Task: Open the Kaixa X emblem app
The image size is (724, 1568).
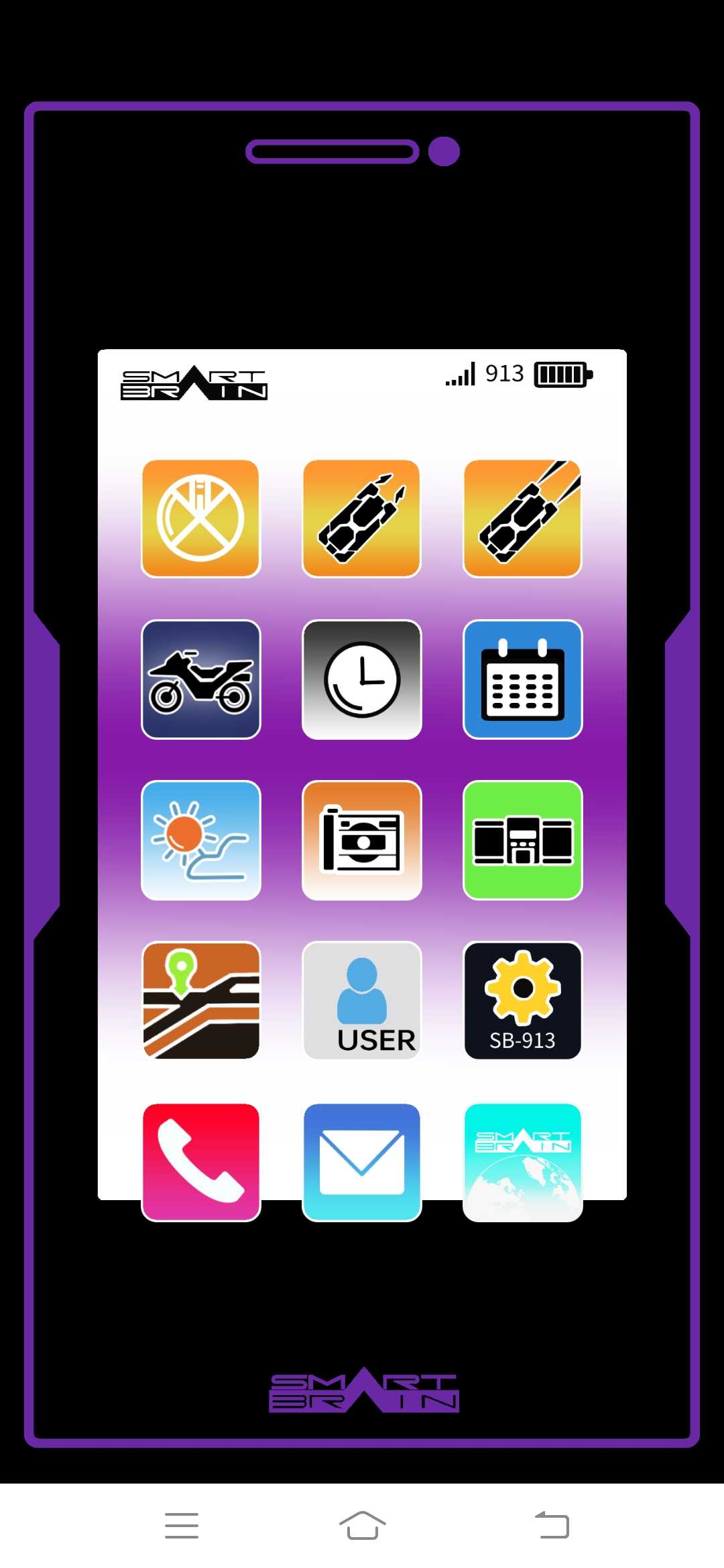Action: 200,518
